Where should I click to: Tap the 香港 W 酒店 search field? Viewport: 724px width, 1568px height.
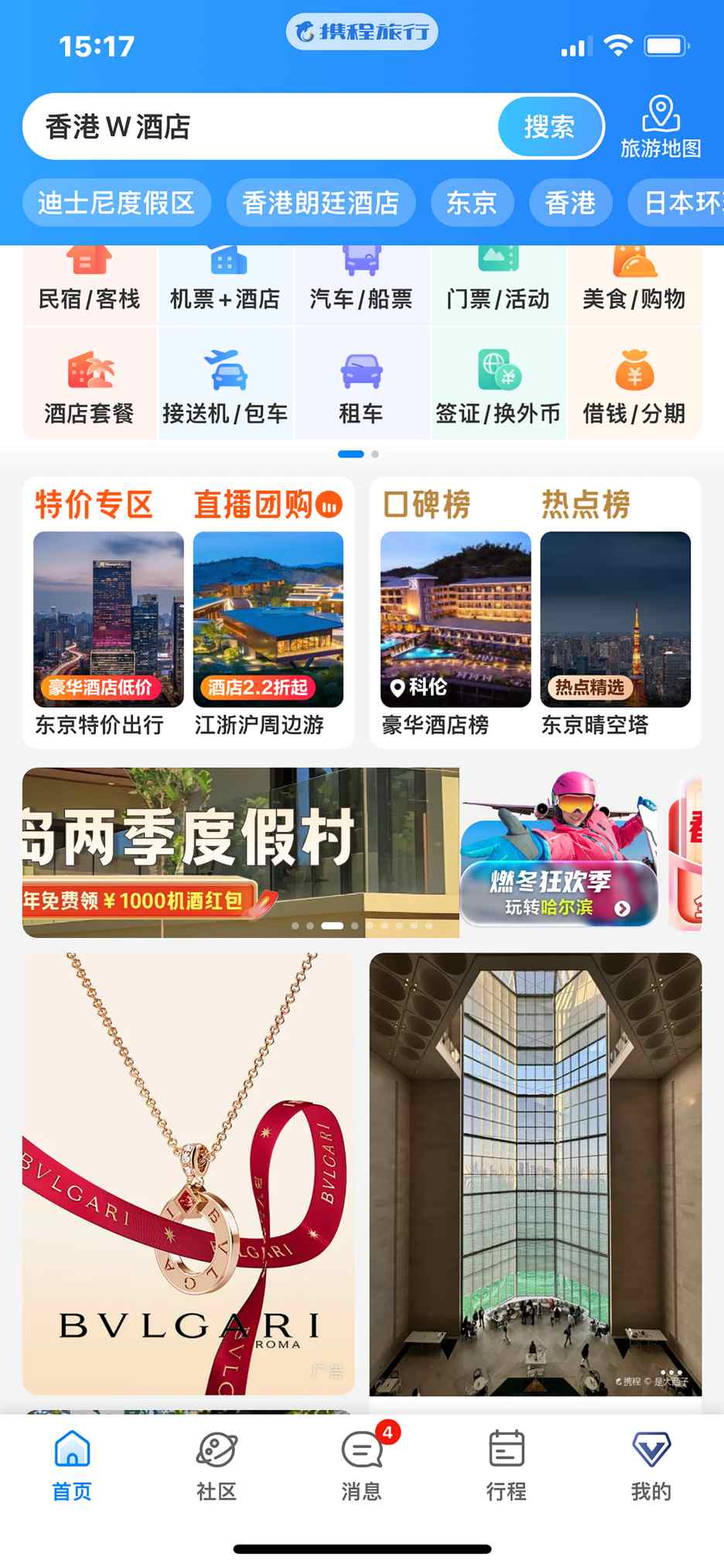tap(255, 127)
